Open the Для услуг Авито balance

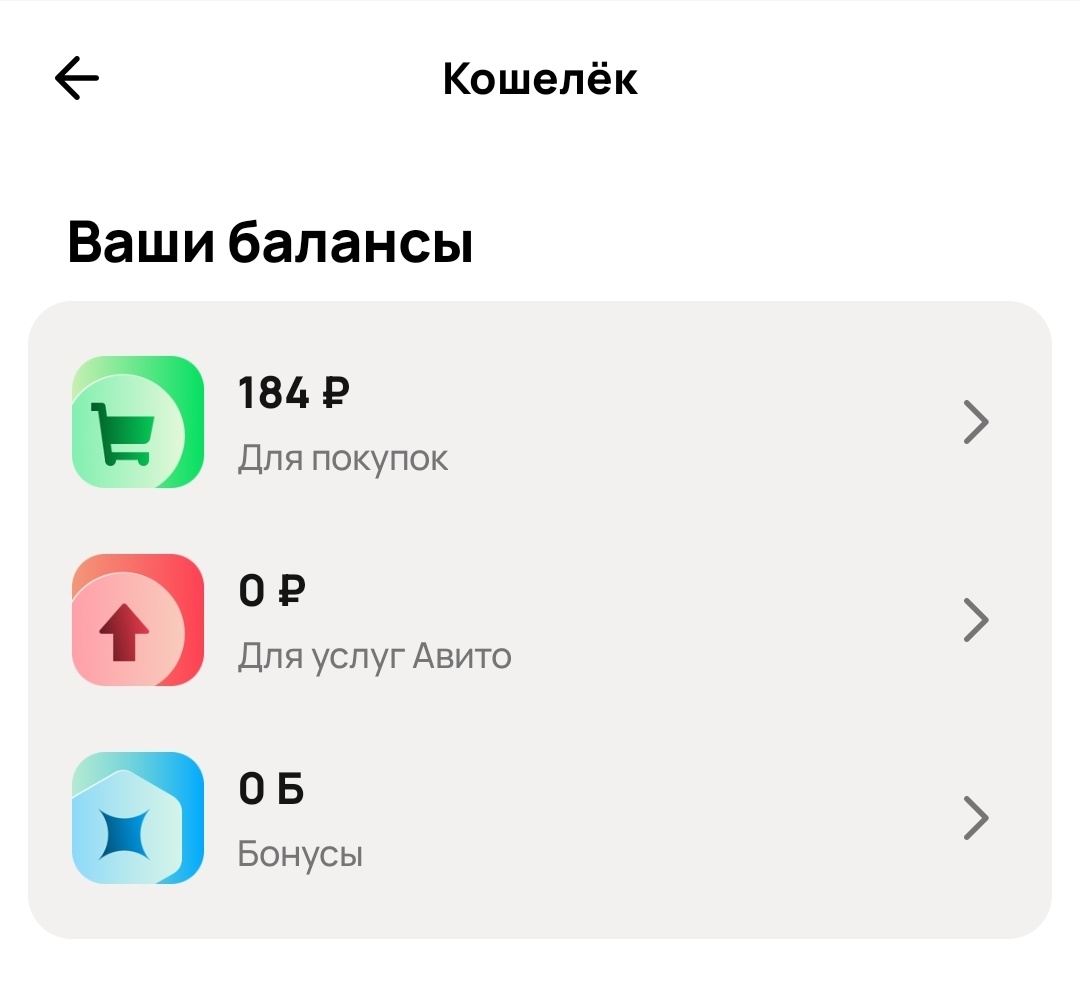pyautogui.click(x=539, y=620)
